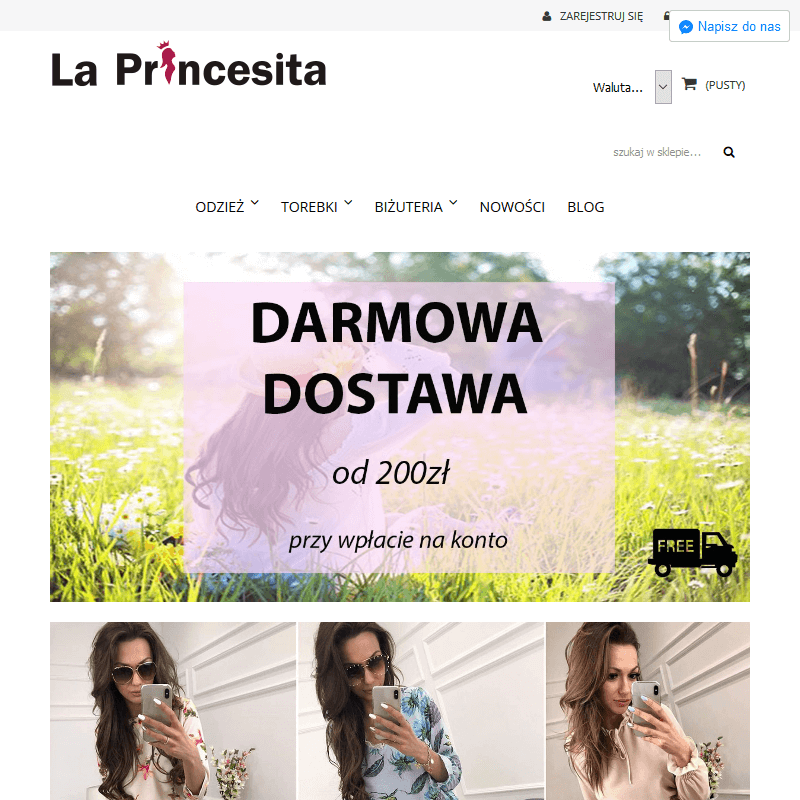
Task: Open the Darmowa Dostawa banner
Action: (400, 427)
